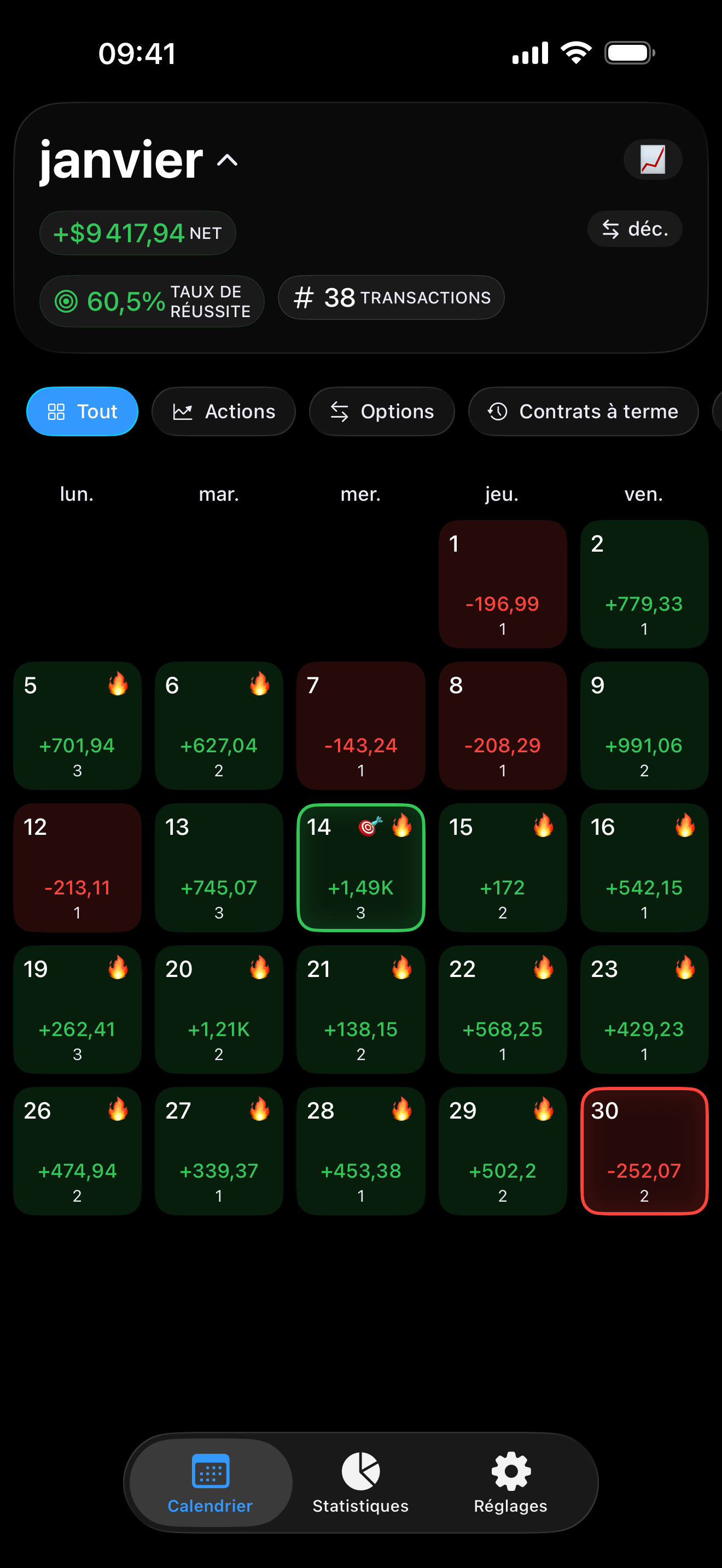This screenshot has height=1568, width=722.
Task: Open the performance chart icon beside janvier
Action: click(x=653, y=160)
